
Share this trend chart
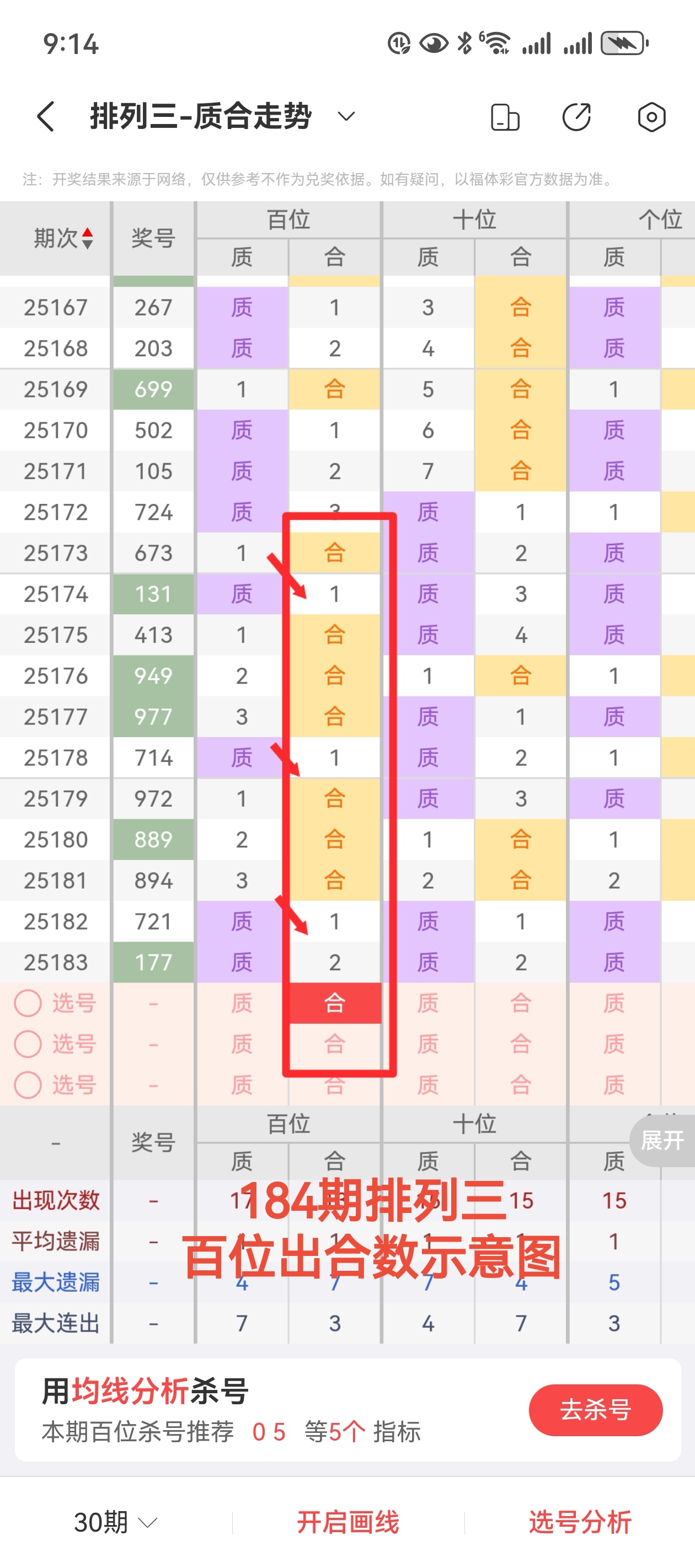pos(576,117)
